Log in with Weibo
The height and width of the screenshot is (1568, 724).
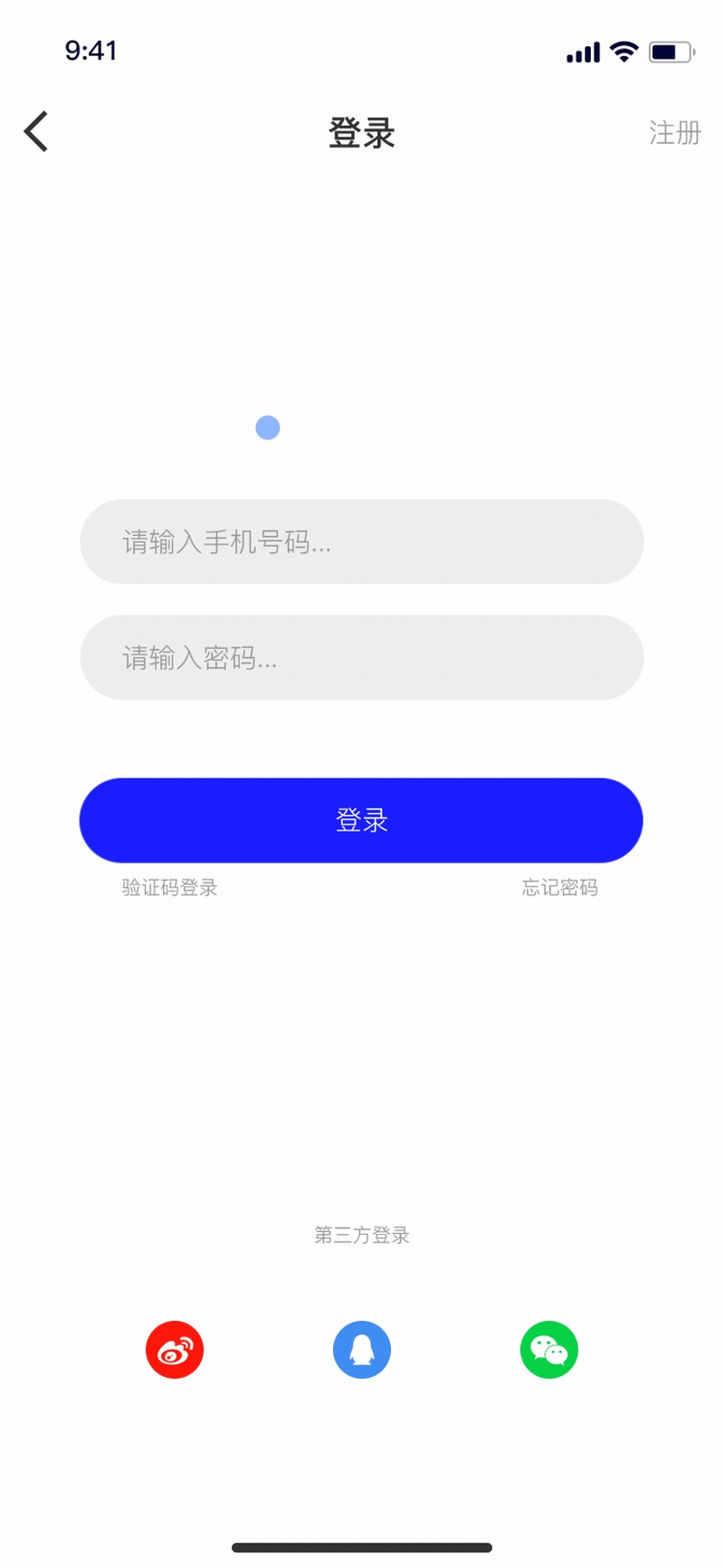coord(175,1350)
